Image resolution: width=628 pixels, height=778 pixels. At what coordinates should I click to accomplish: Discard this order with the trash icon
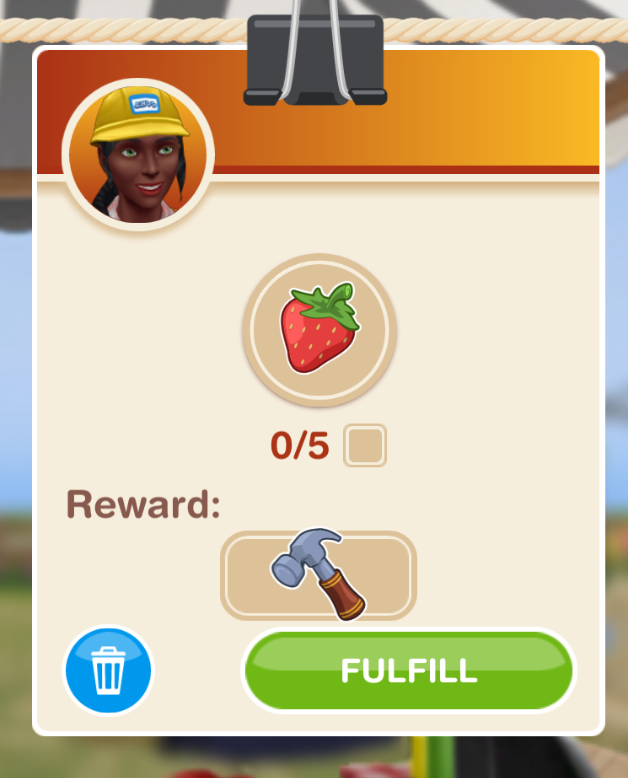[108, 671]
